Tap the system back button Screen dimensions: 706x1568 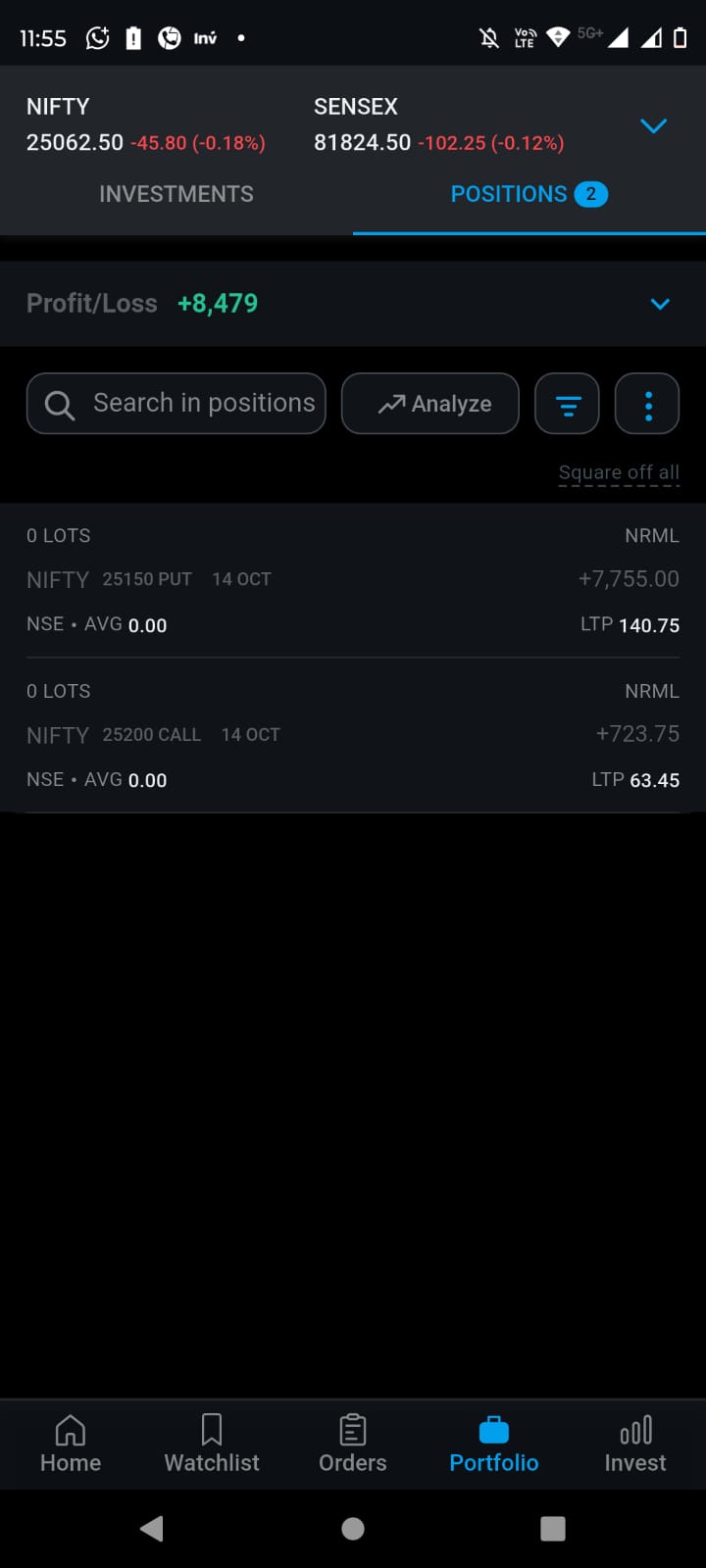(152, 1529)
